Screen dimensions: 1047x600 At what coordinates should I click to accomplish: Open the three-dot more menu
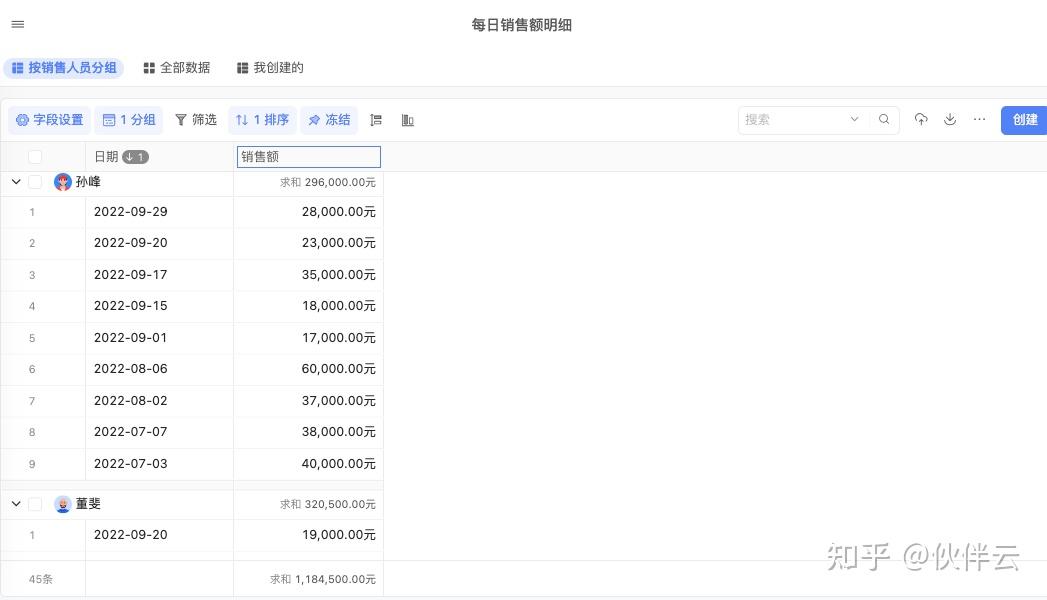[x=979, y=119]
